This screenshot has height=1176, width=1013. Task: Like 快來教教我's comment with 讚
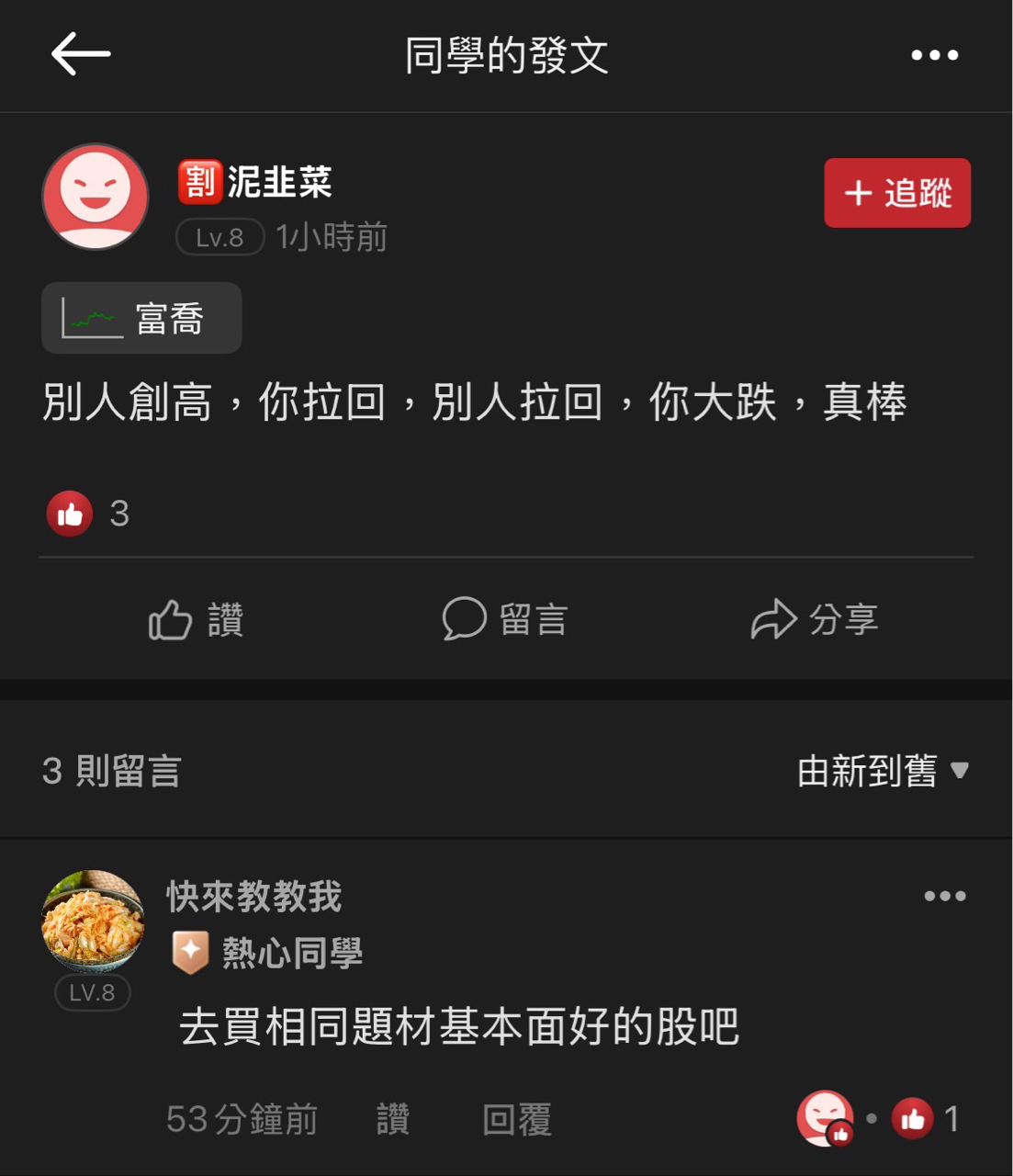(x=393, y=1119)
